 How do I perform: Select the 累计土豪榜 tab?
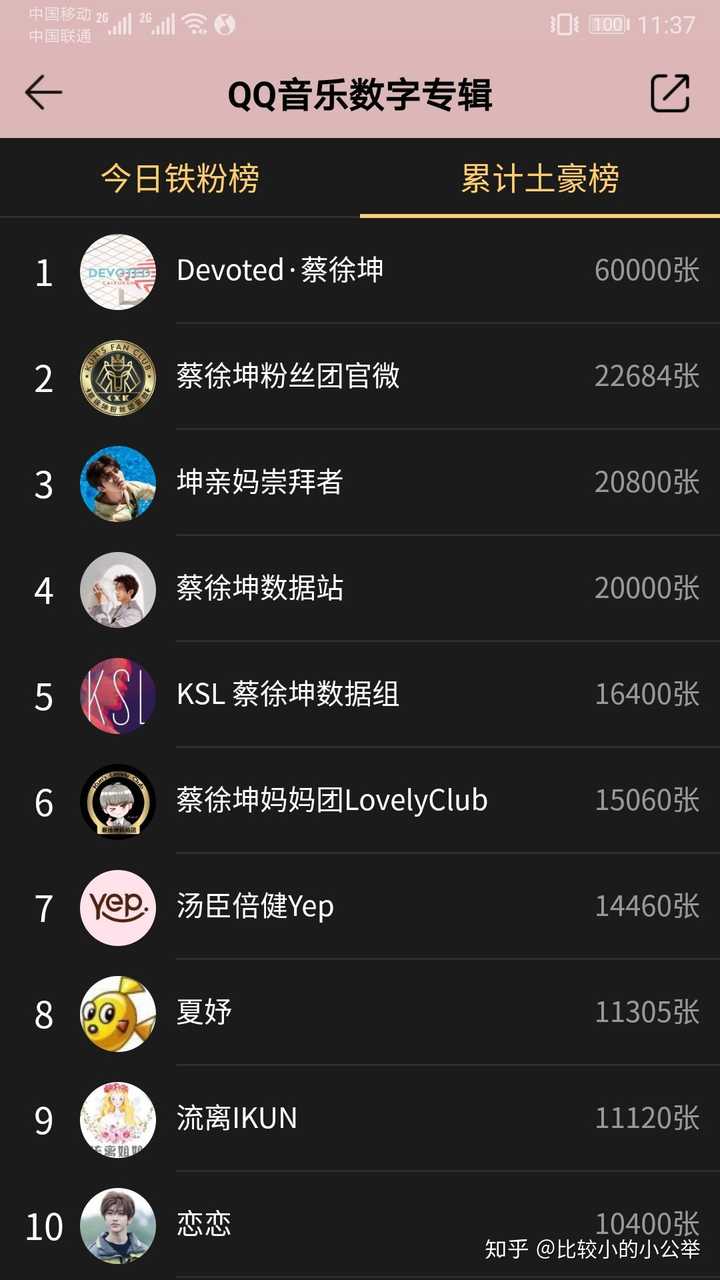tap(540, 177)
